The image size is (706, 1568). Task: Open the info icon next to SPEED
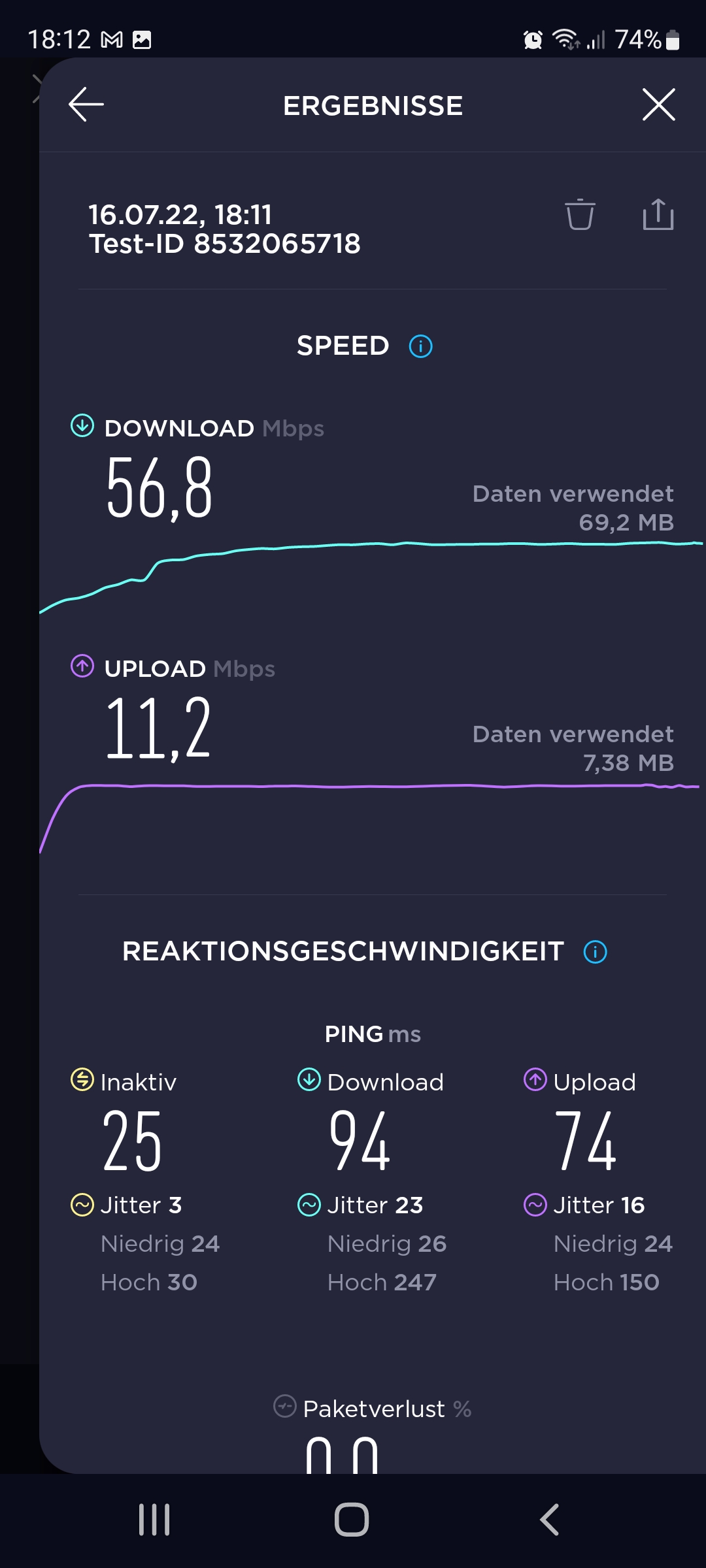(x=420, y=346)
